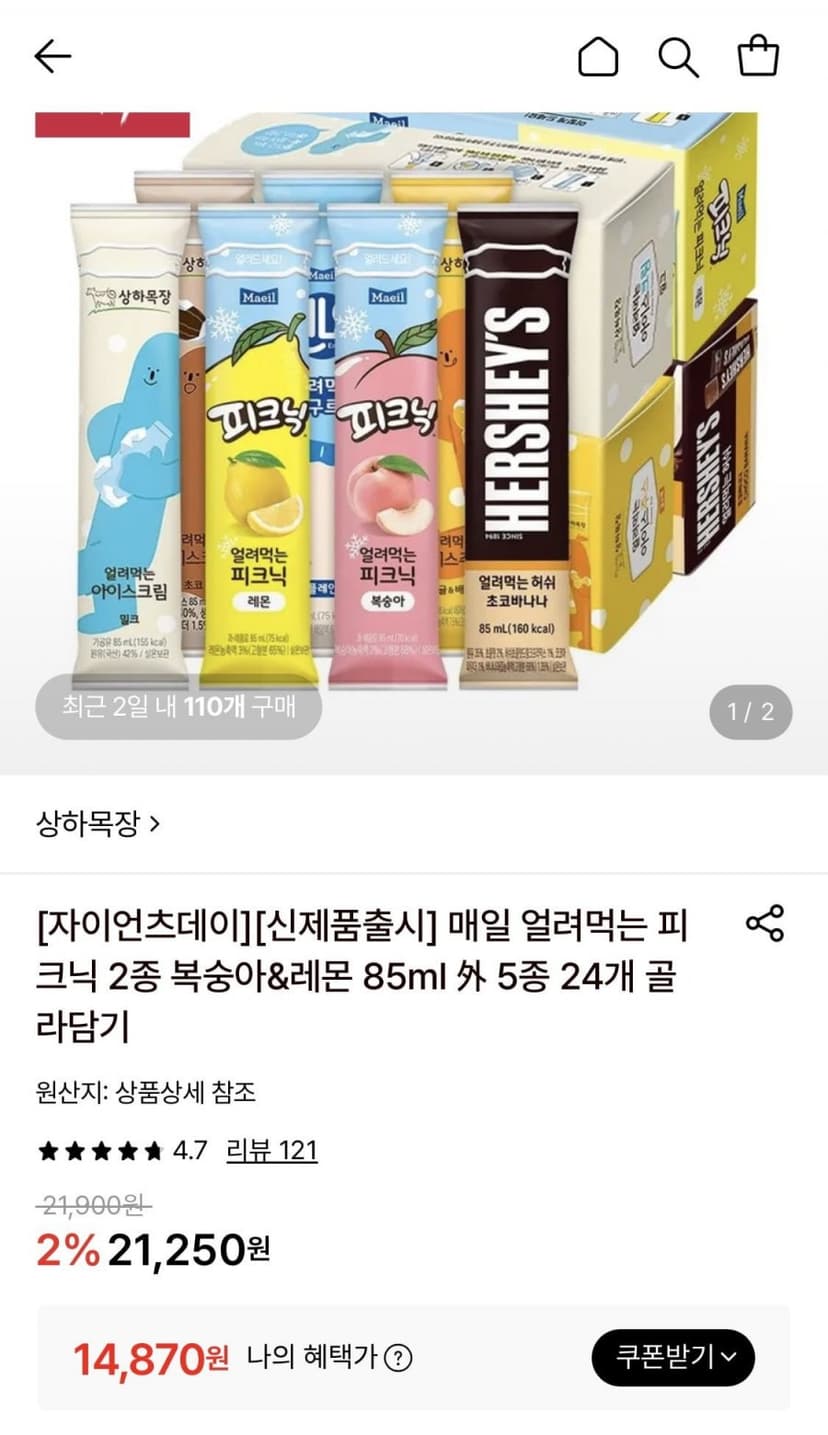Share this product via the share icon
The height and width of the screenshot is (1435, 828).
point(765,923)
